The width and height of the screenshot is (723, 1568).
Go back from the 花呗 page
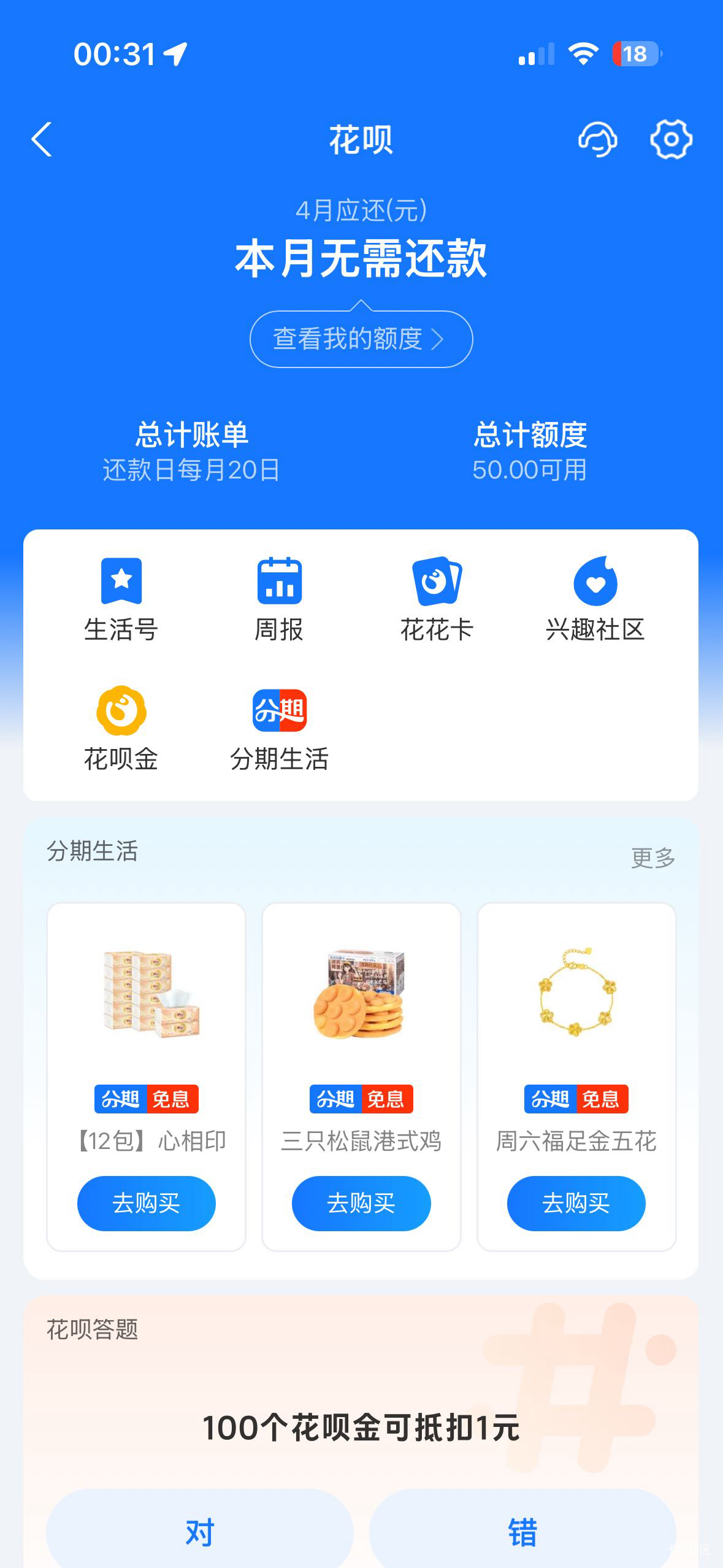(x=42, y=140)
